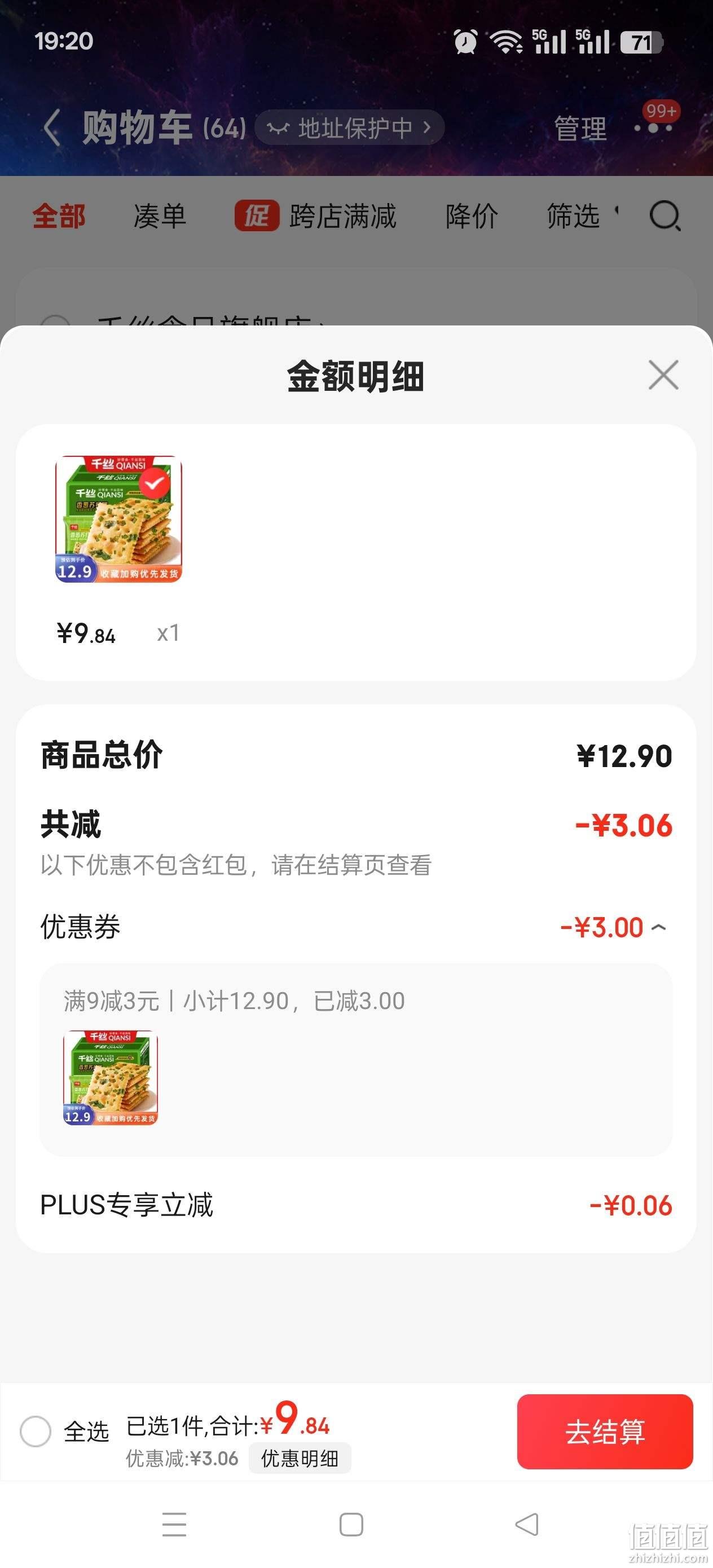Image resolution: width=713 pixels, height=1568 pixels.
Task: Tap 去结算 to check out
Action: [605, 1432]
